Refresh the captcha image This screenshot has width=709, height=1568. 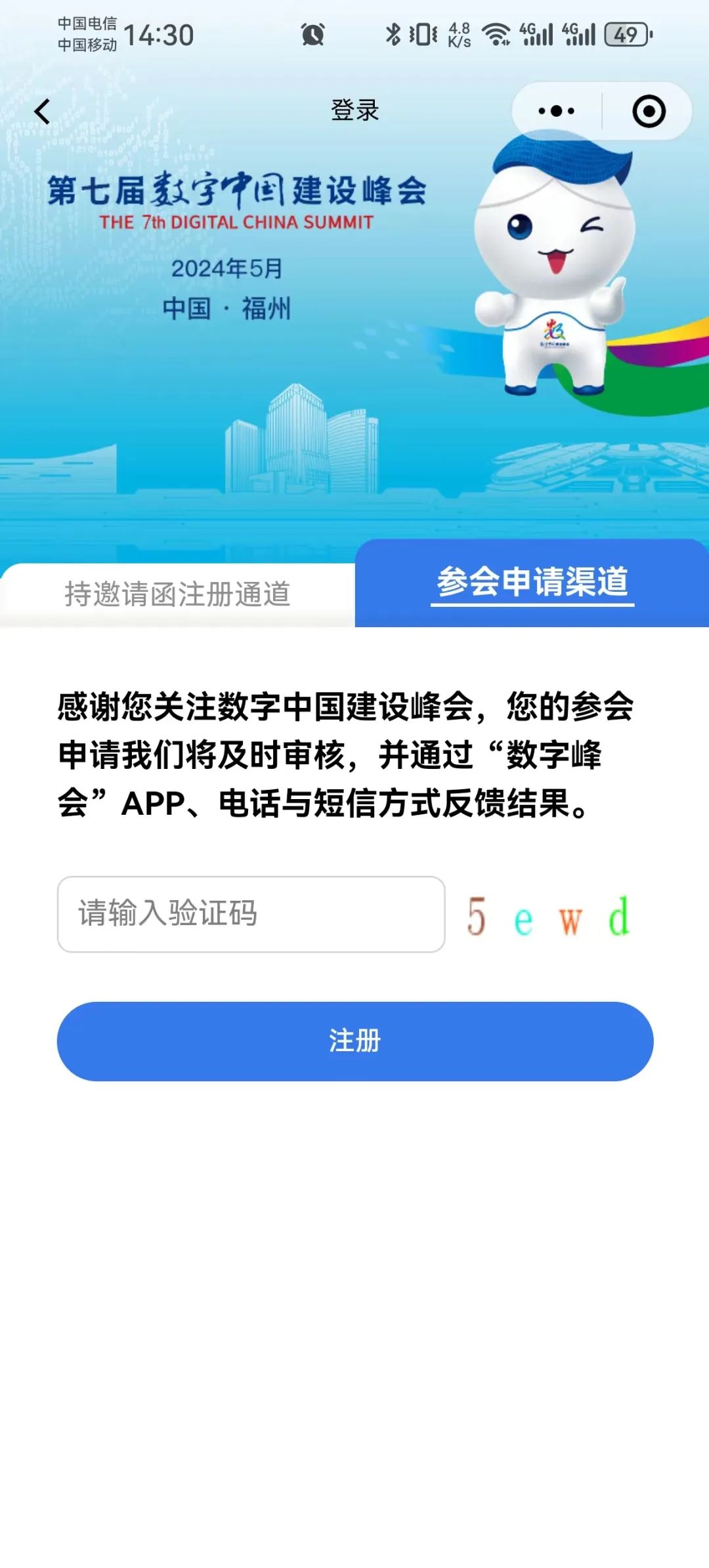[548, 917]
